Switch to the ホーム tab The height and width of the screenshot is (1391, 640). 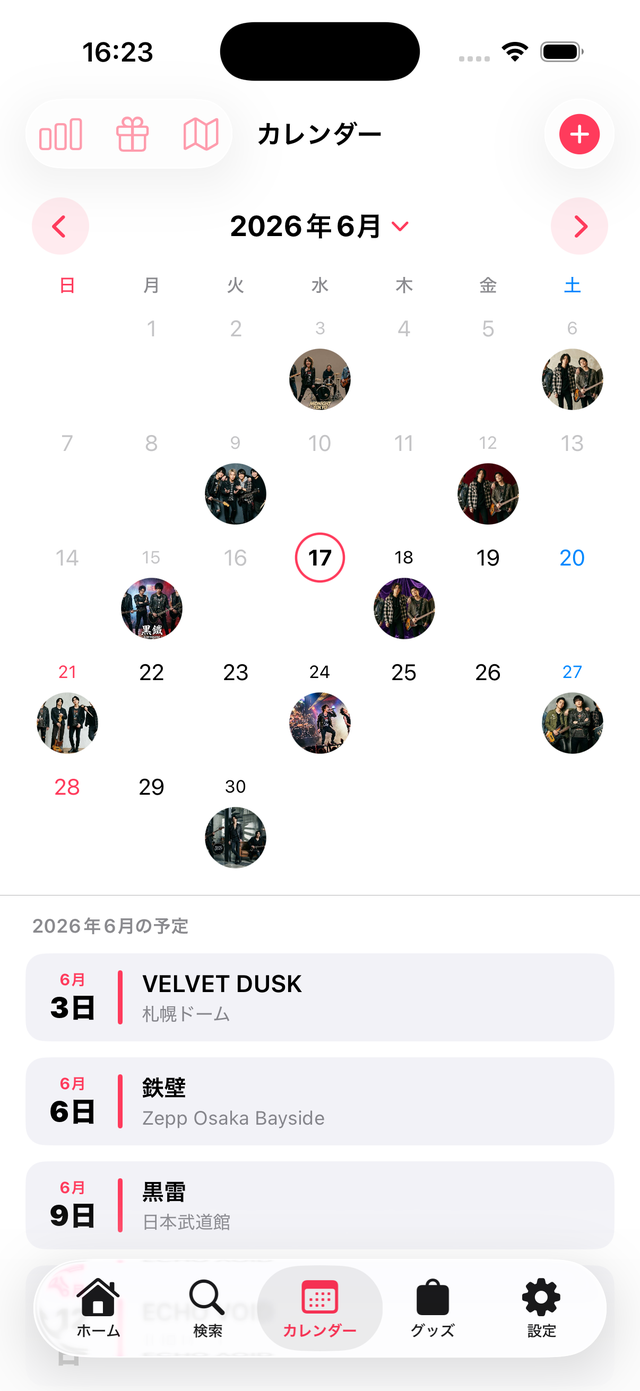tap(98, 1308)
